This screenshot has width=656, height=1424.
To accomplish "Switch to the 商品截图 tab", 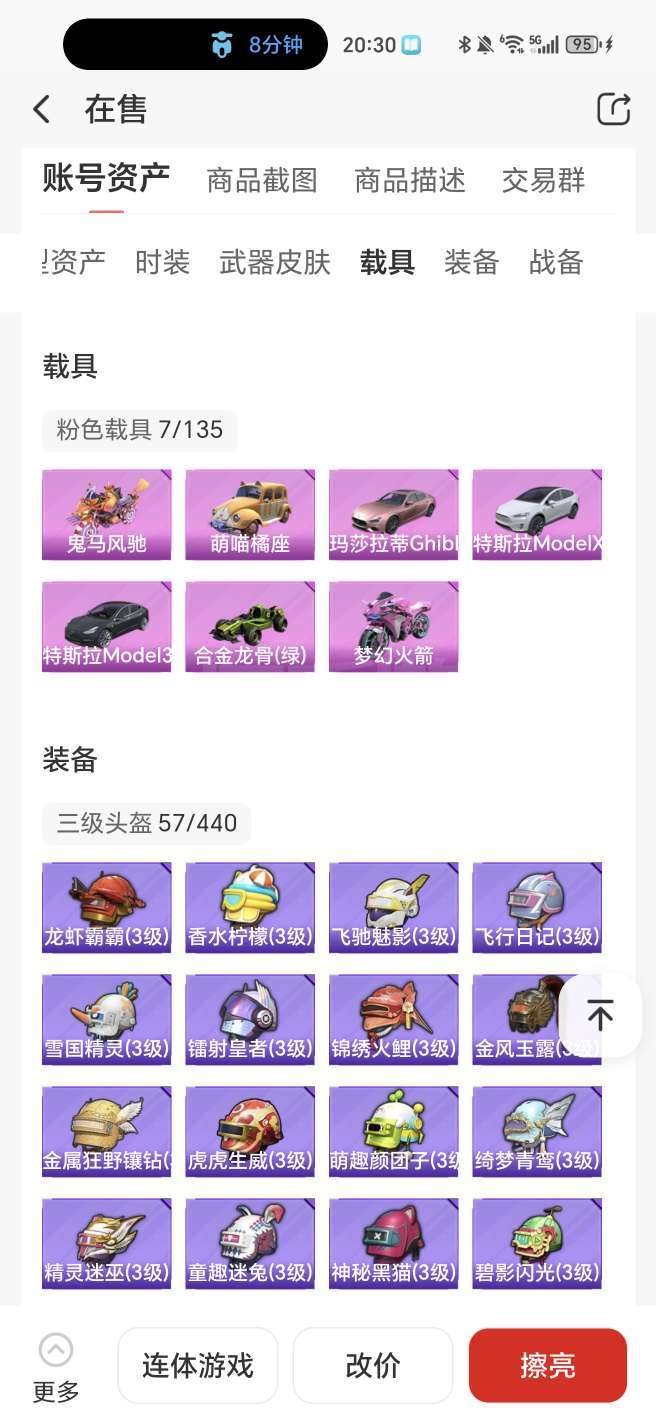I will tap(262, 181).
